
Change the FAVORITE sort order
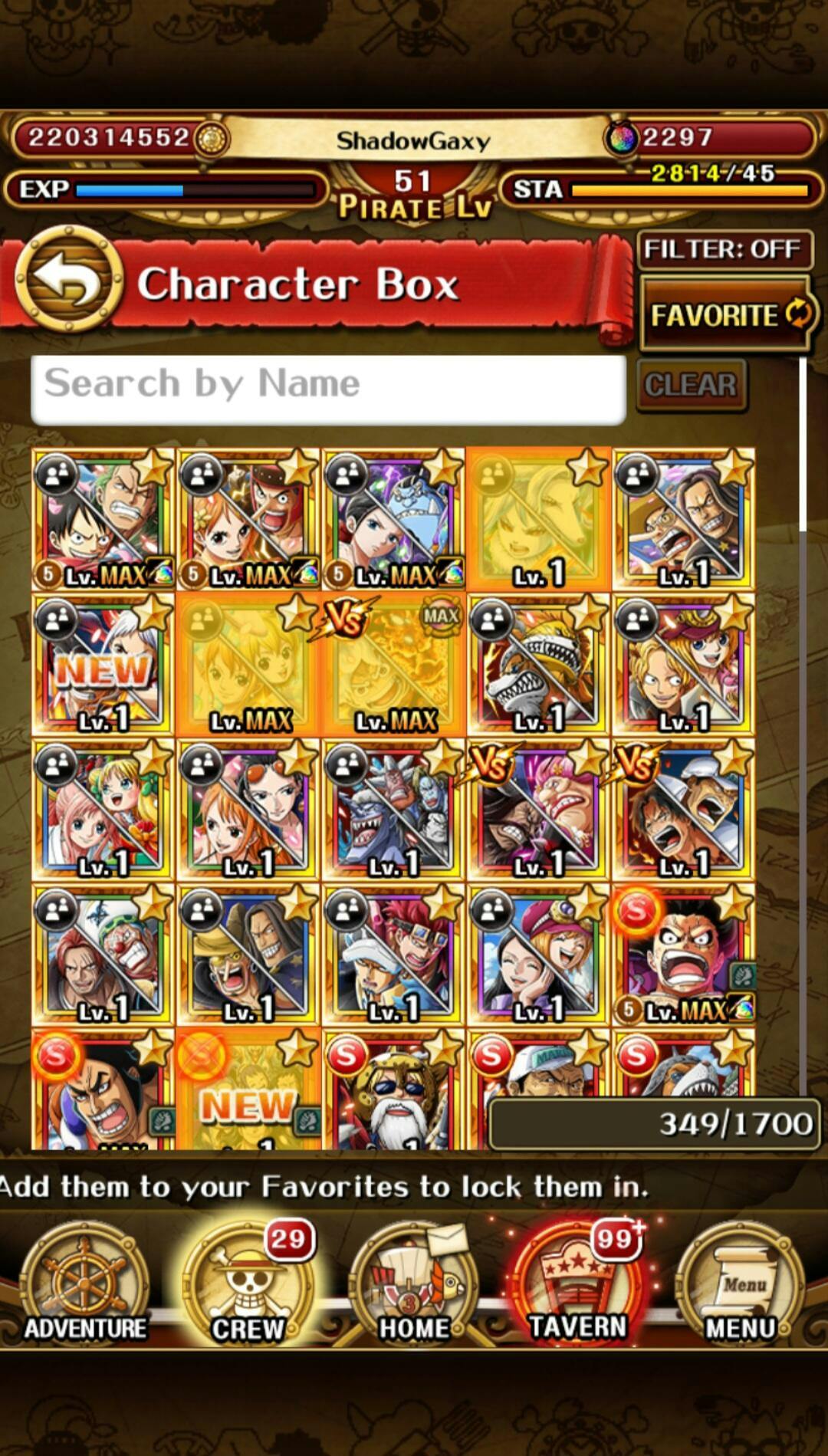point(727,314)
